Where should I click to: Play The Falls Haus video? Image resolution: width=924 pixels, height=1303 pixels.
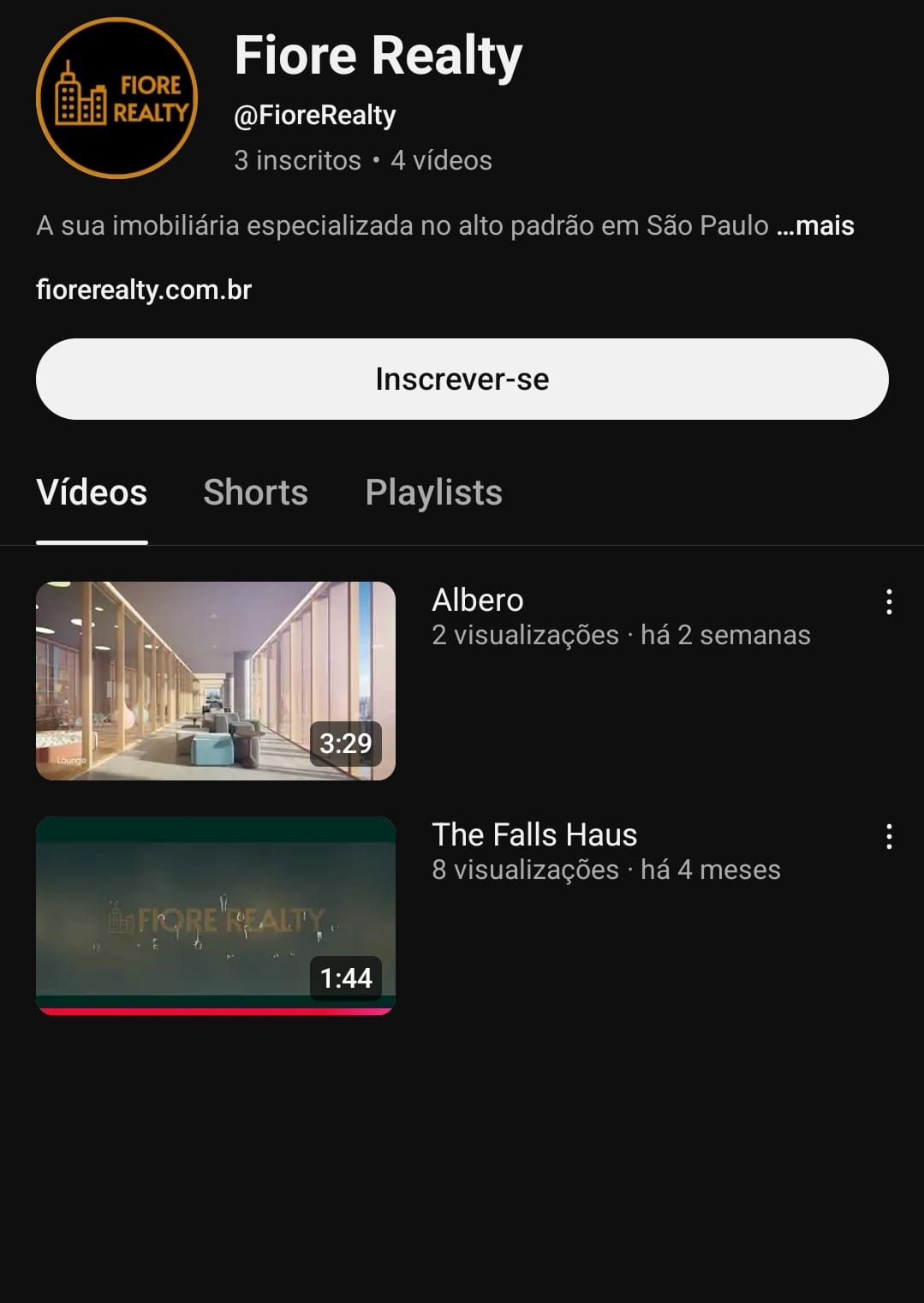[216, 915]
